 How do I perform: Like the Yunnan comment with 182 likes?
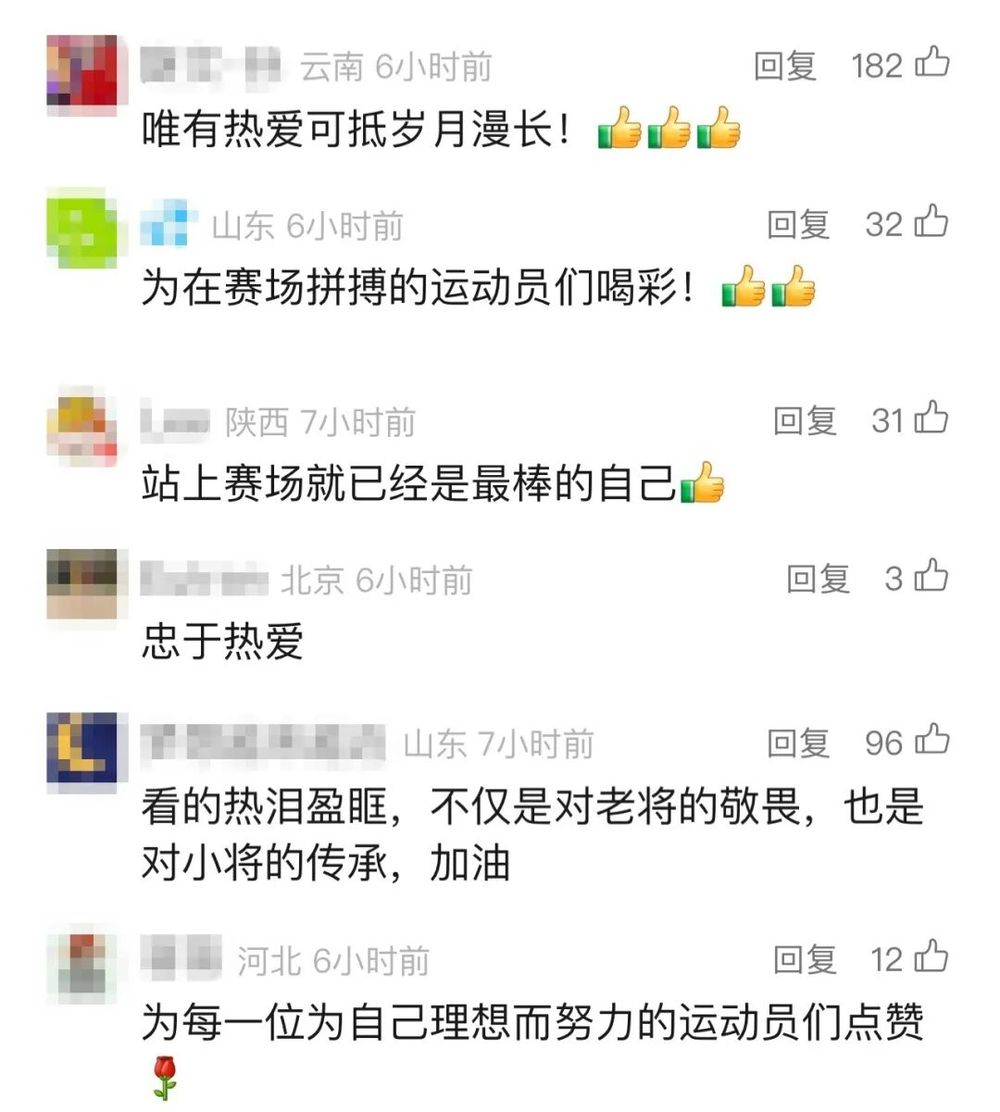(x=932, y=65)
